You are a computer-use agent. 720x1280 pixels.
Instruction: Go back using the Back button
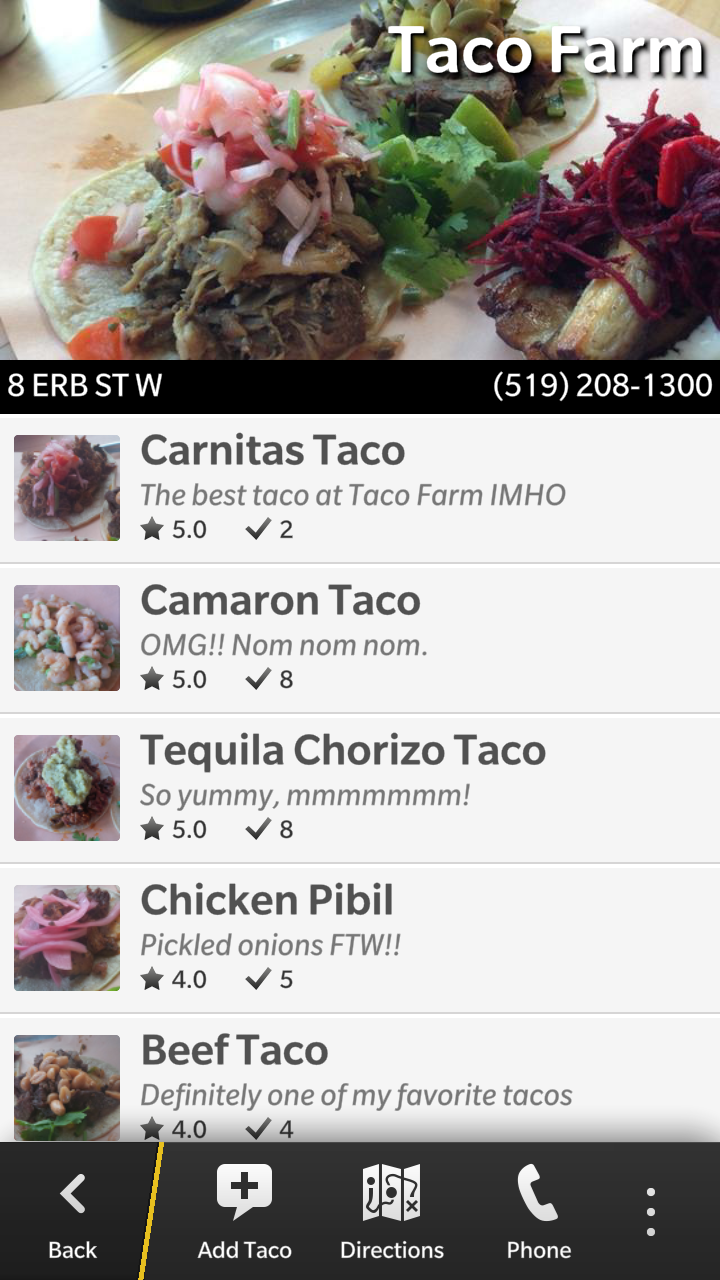point(72,1212)
